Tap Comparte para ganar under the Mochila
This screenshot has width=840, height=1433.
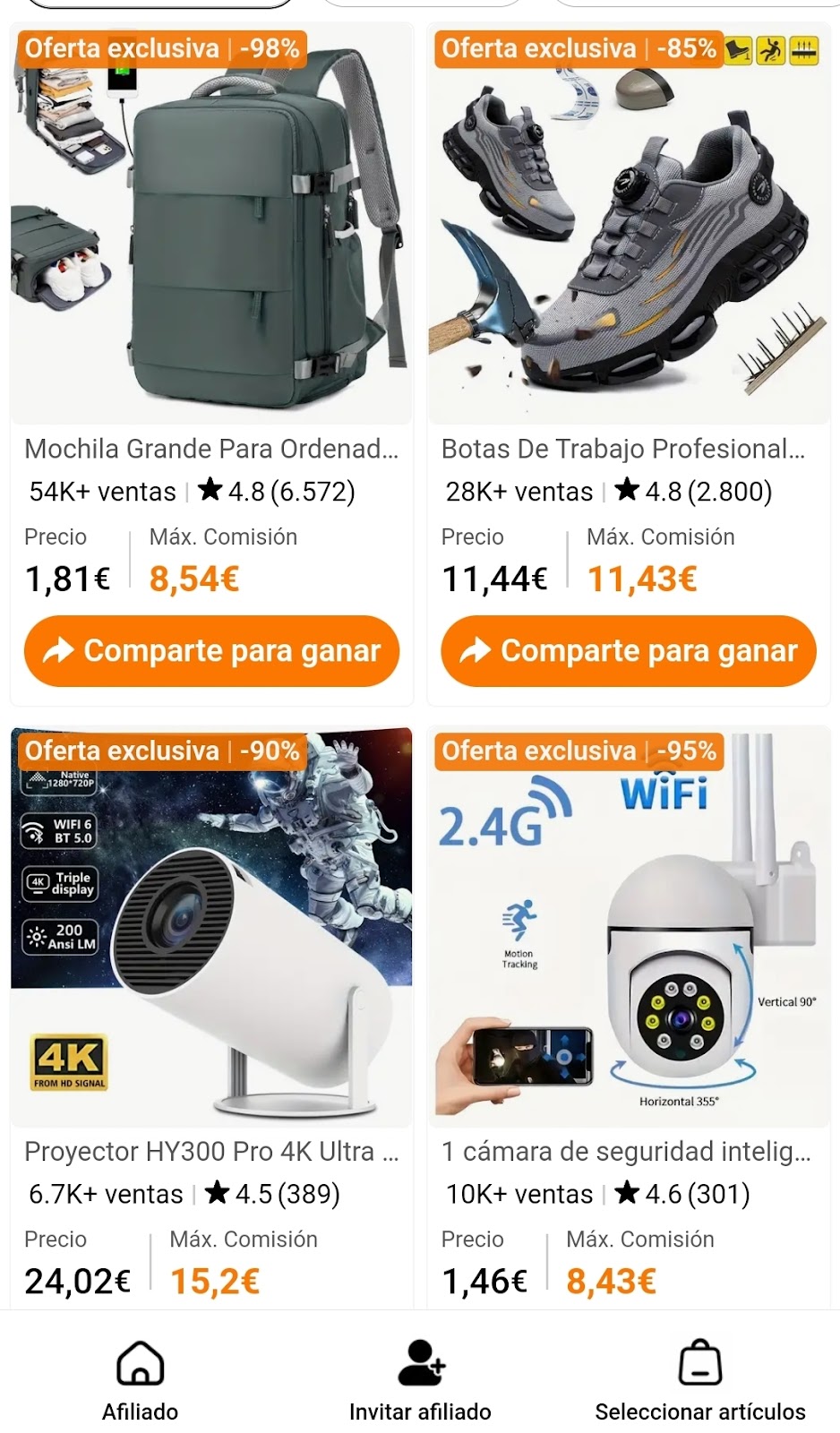(x=211, y=651)
